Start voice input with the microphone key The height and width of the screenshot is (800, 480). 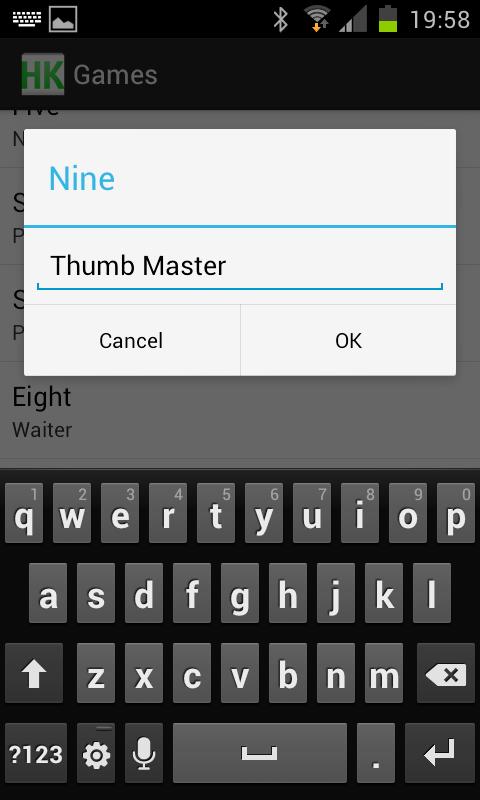[144, 753]
